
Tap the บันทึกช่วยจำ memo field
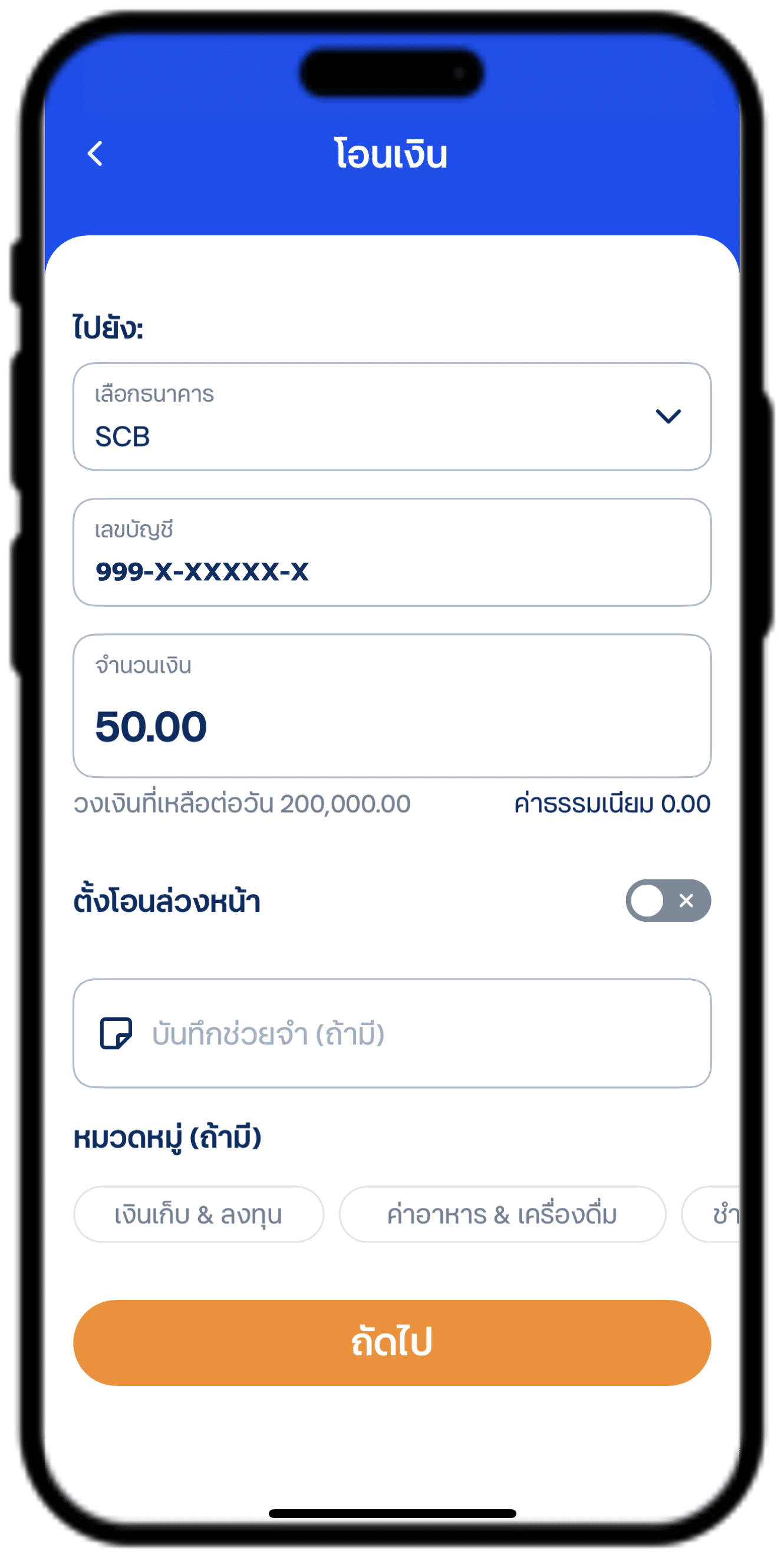coord(392,1033)
